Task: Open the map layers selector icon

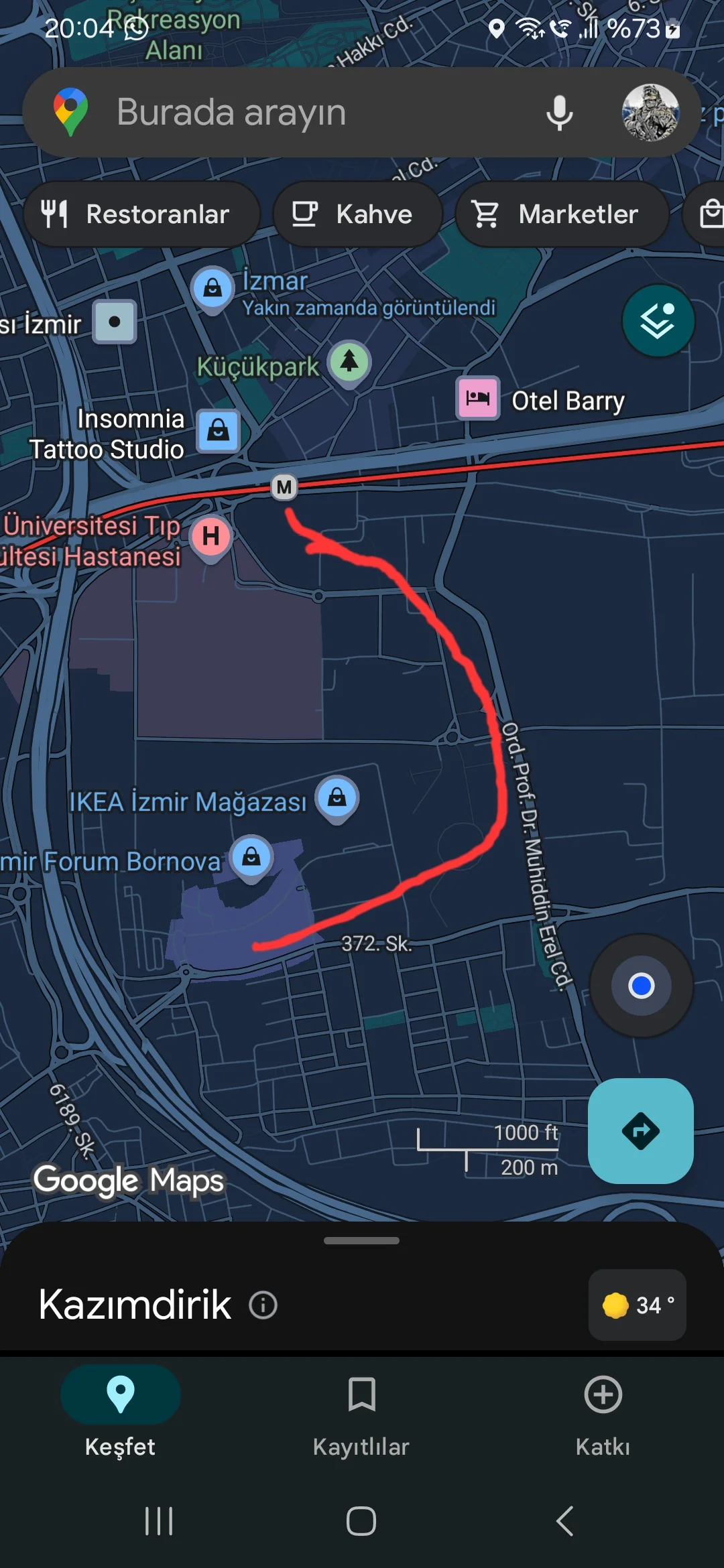Action: pyautogui.click(x=658, y=321)
